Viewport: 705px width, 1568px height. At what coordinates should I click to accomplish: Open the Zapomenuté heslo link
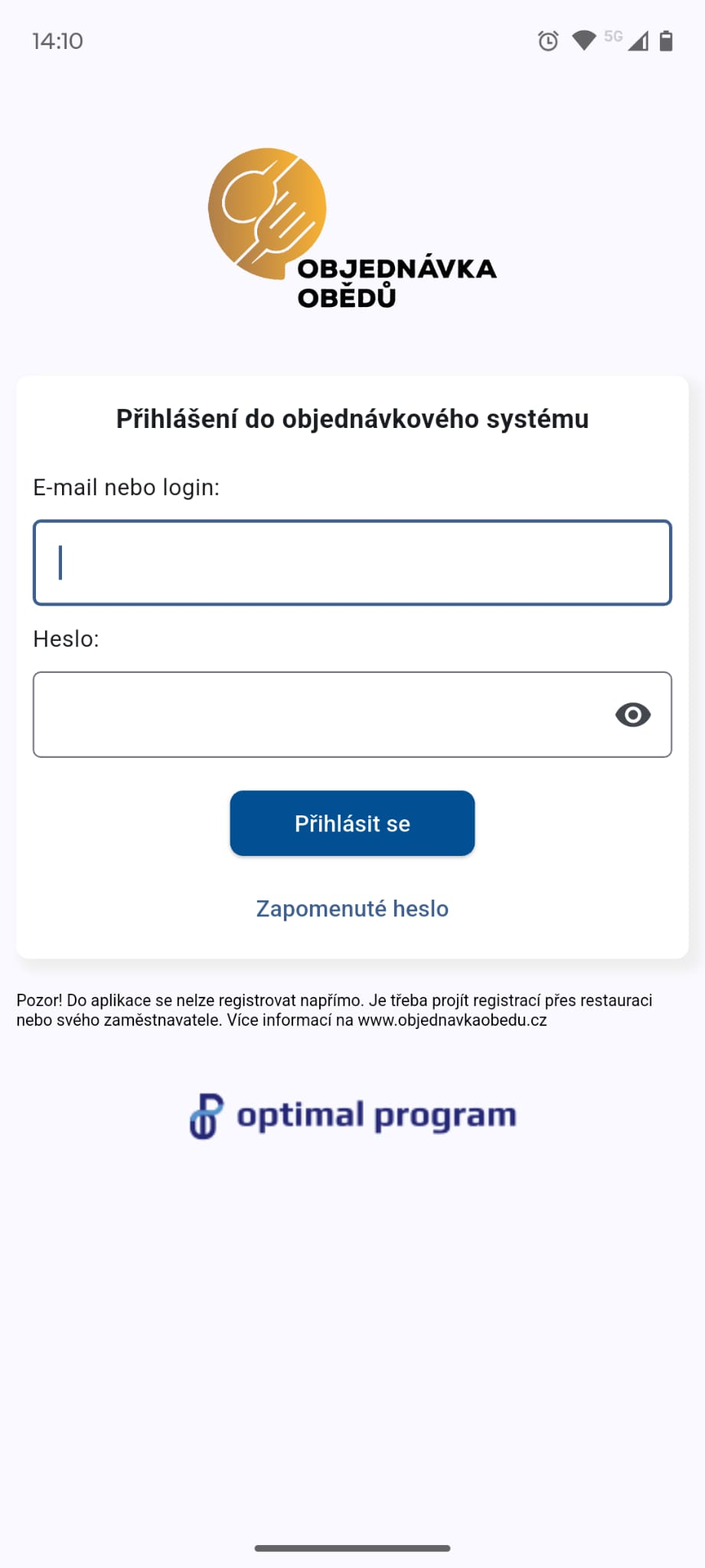pos(352,908)
